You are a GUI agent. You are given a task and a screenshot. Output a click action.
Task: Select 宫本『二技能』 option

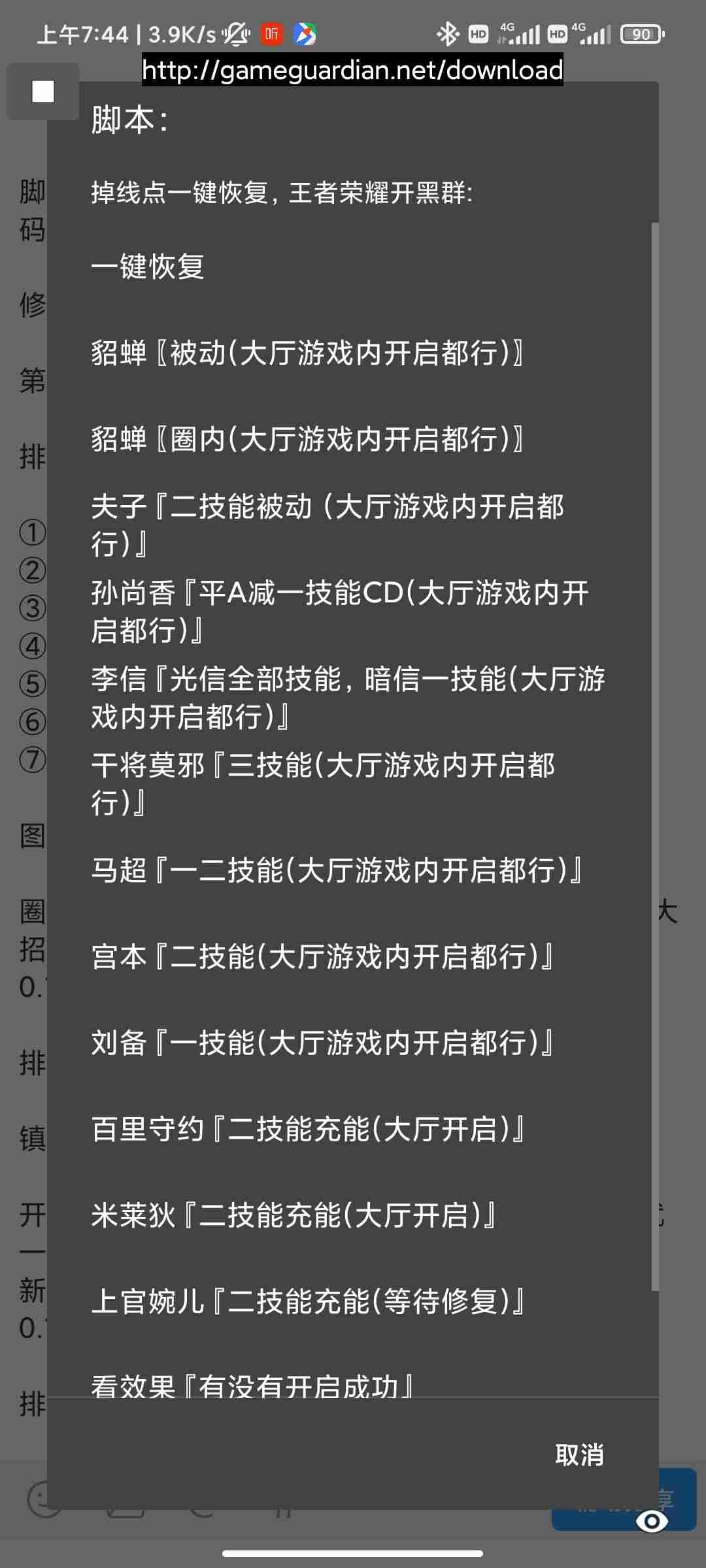pos(322,956)
